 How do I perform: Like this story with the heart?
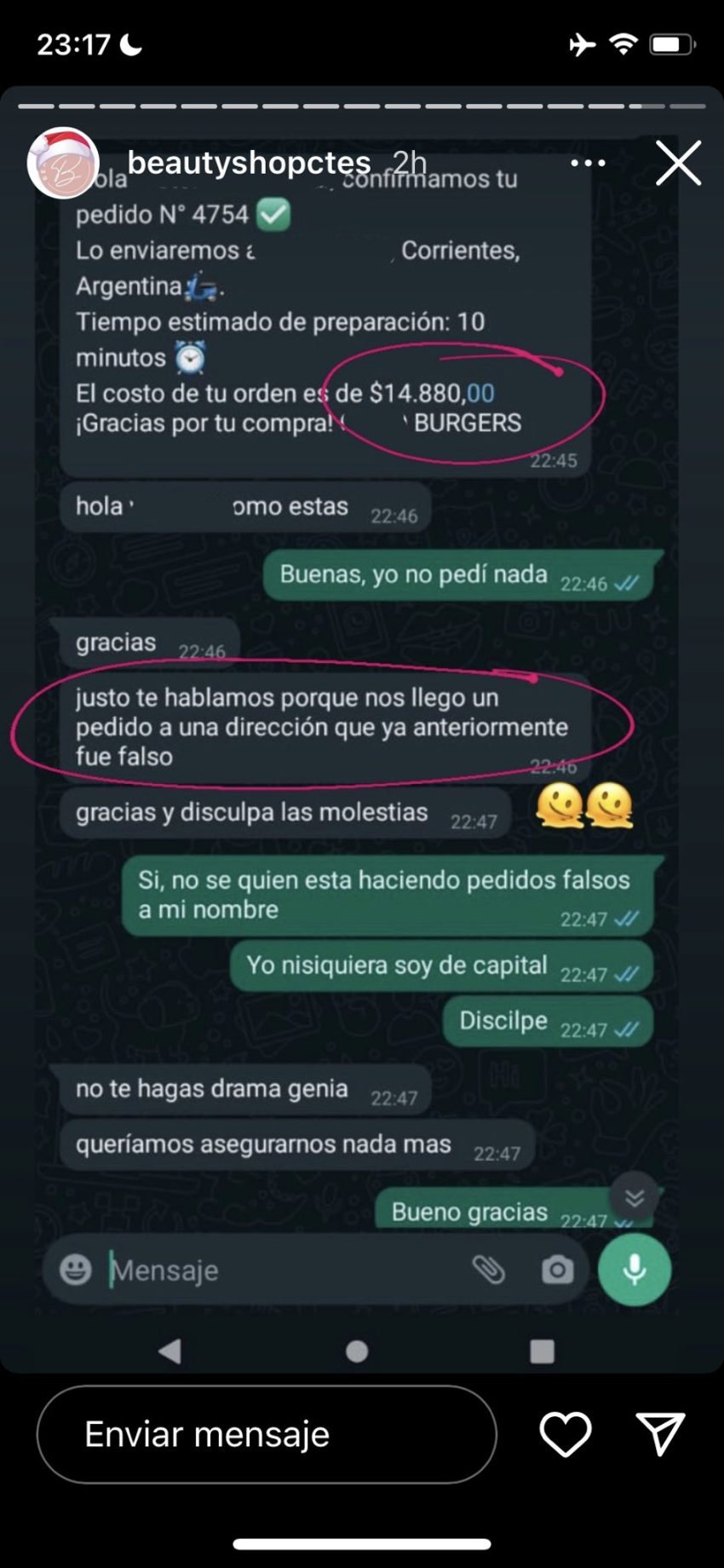pyautogui.click(x=566, y=1434)
